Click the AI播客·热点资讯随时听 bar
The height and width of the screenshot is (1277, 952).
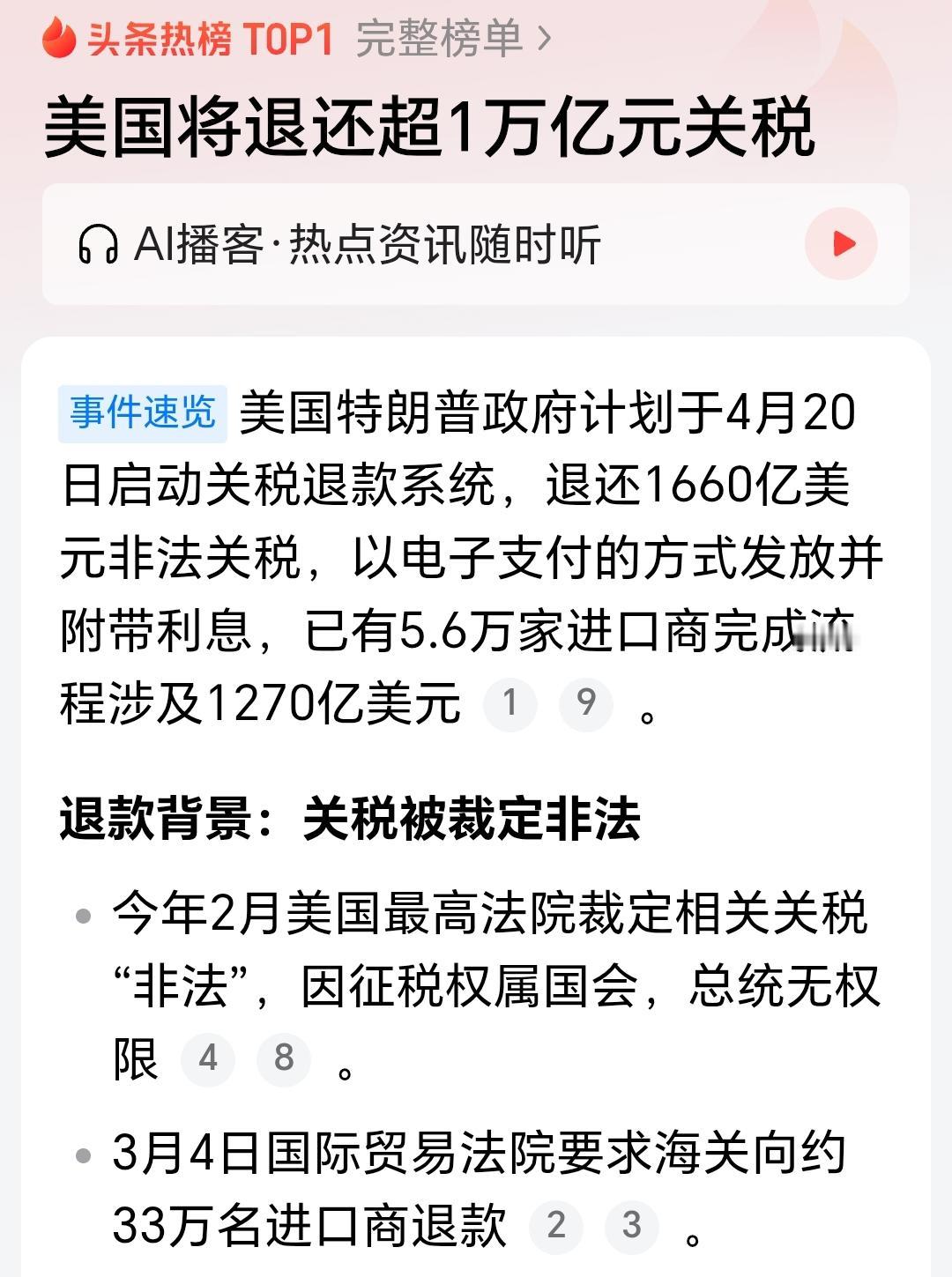point(353,244)
